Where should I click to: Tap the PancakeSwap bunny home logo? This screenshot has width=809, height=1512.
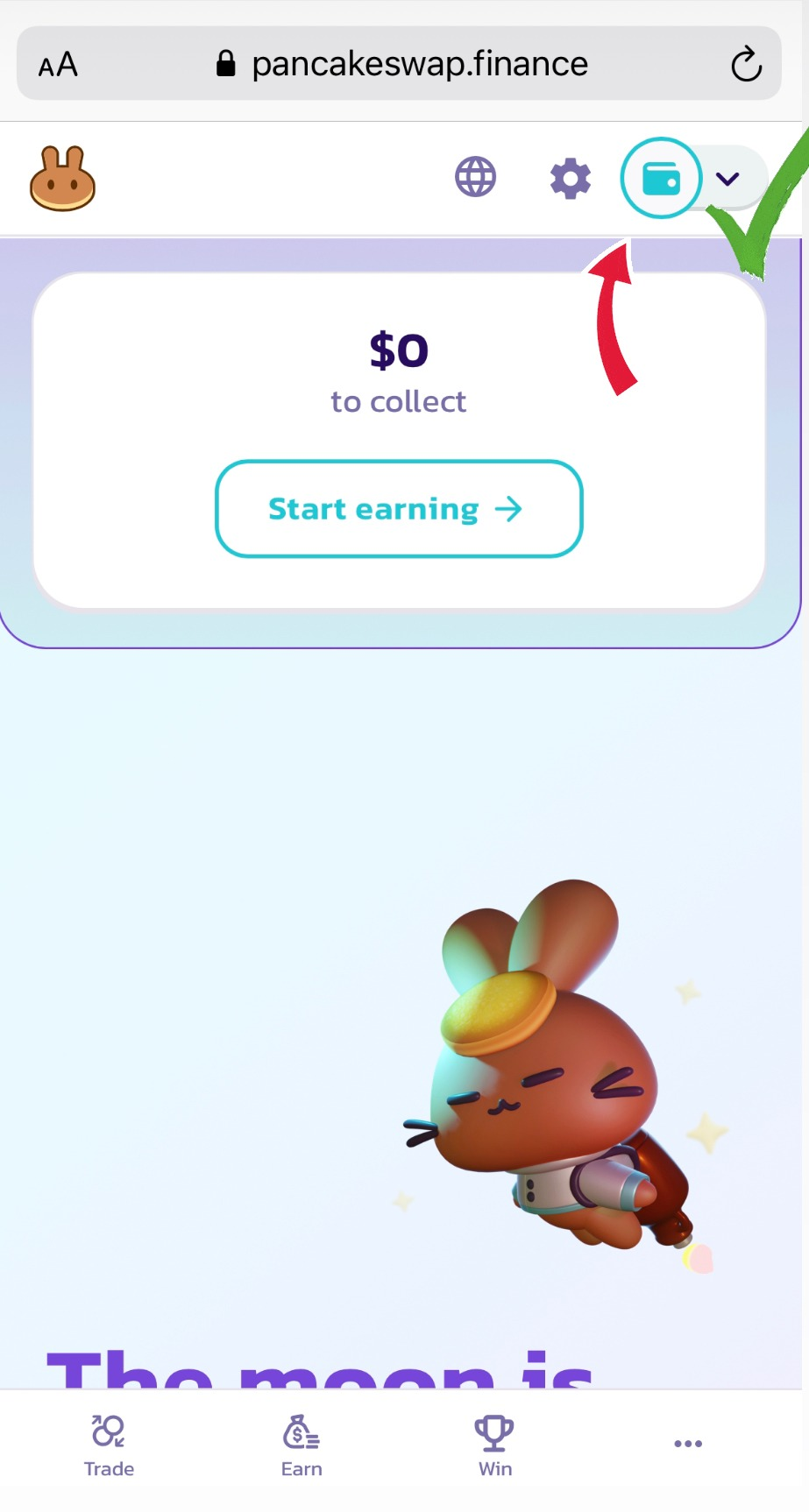62,179
